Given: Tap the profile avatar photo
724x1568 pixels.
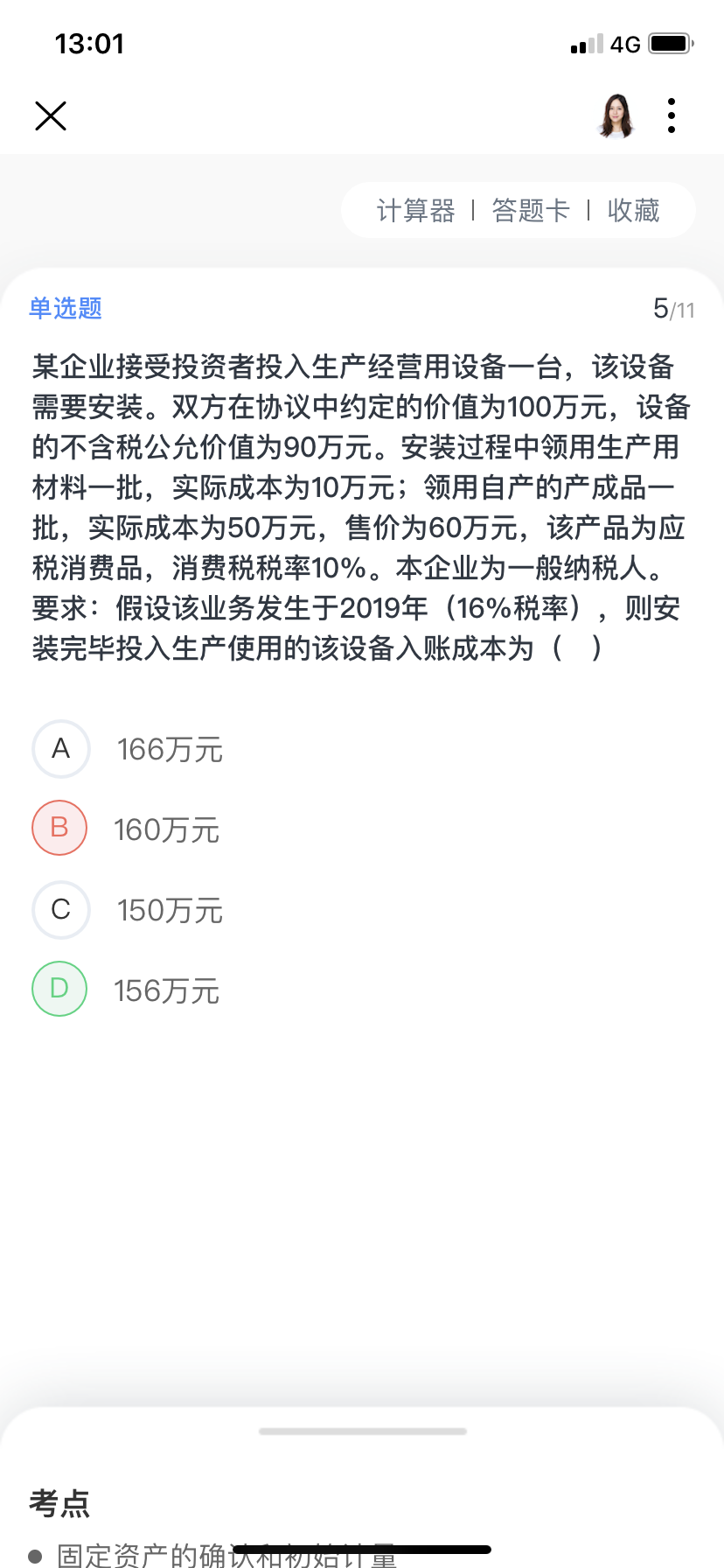Looking at the screenshot, I should tap(616, 115).
